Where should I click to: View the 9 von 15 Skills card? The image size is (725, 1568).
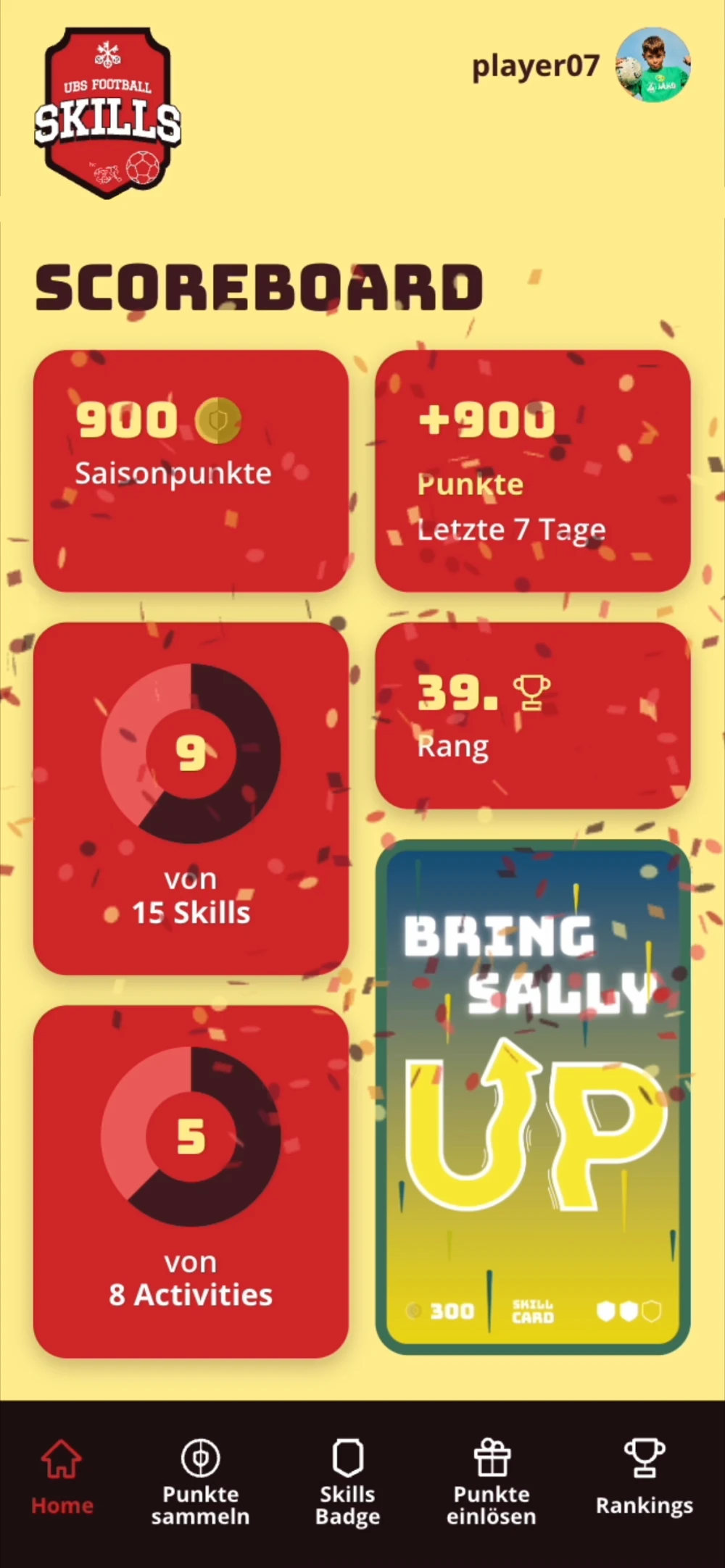(191, 798)
